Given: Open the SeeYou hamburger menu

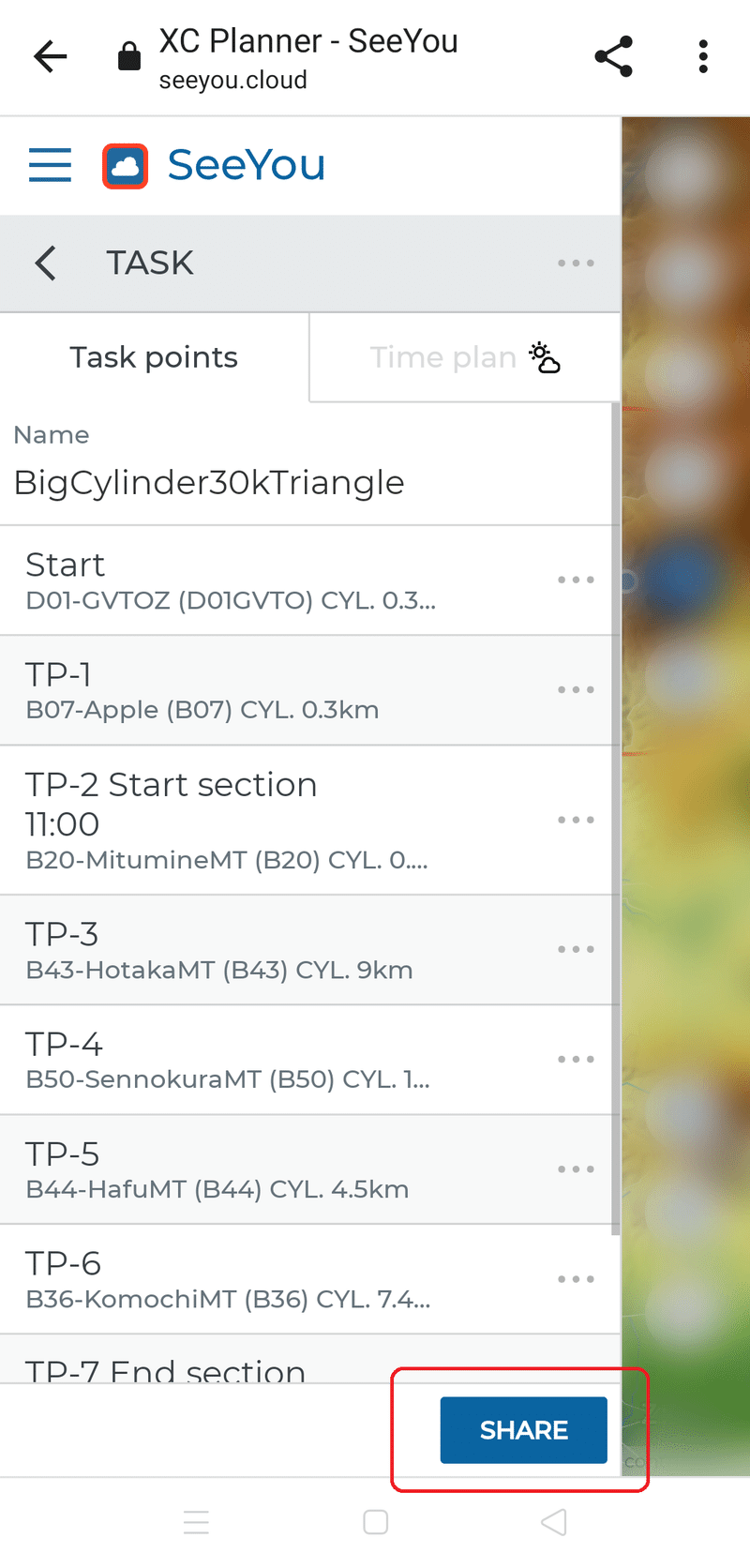Looking at the screenshot, I should tap(51, 165).
